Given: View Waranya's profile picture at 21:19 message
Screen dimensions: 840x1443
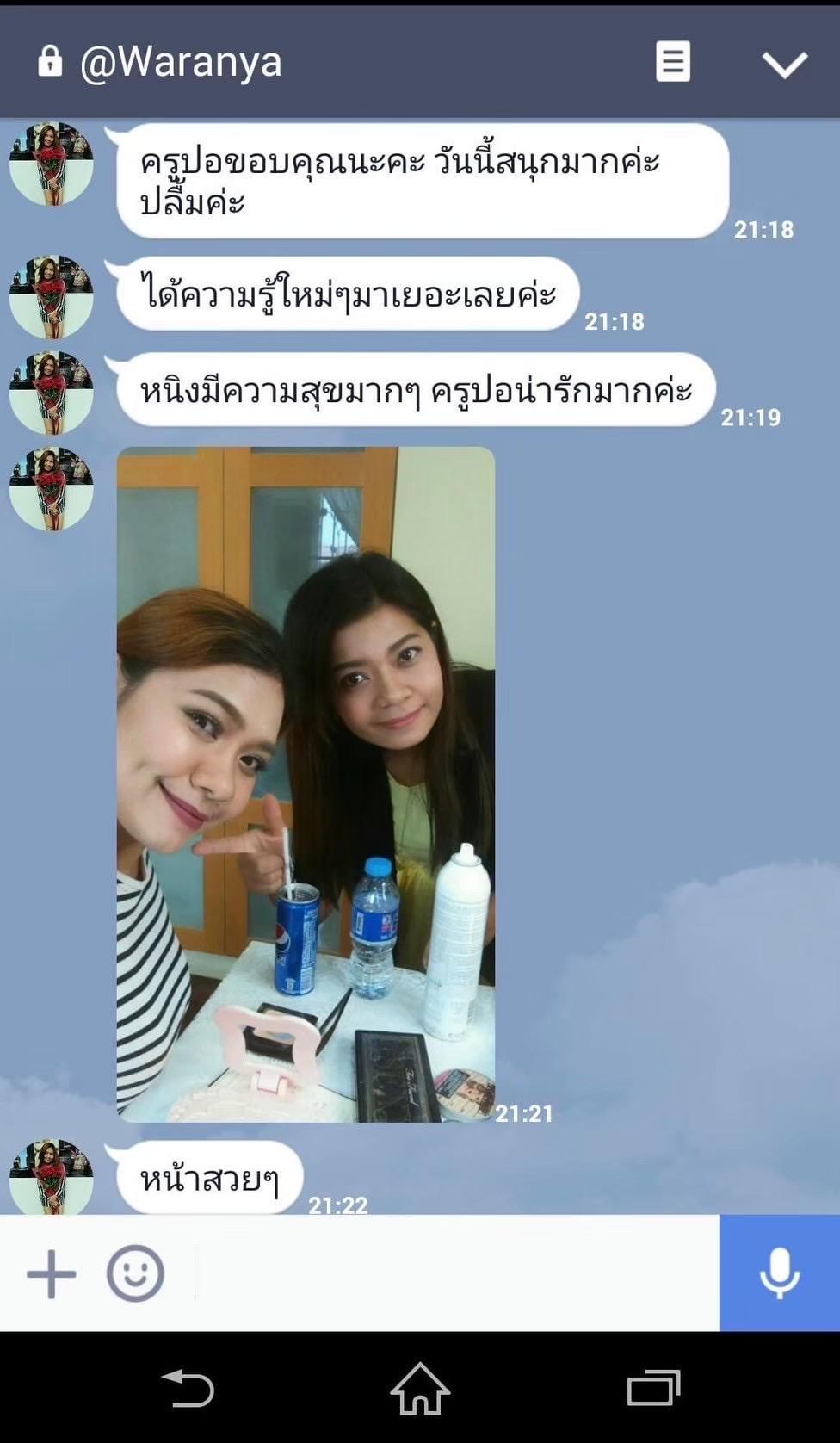Looking at the screenshot, I should (51, 393).
